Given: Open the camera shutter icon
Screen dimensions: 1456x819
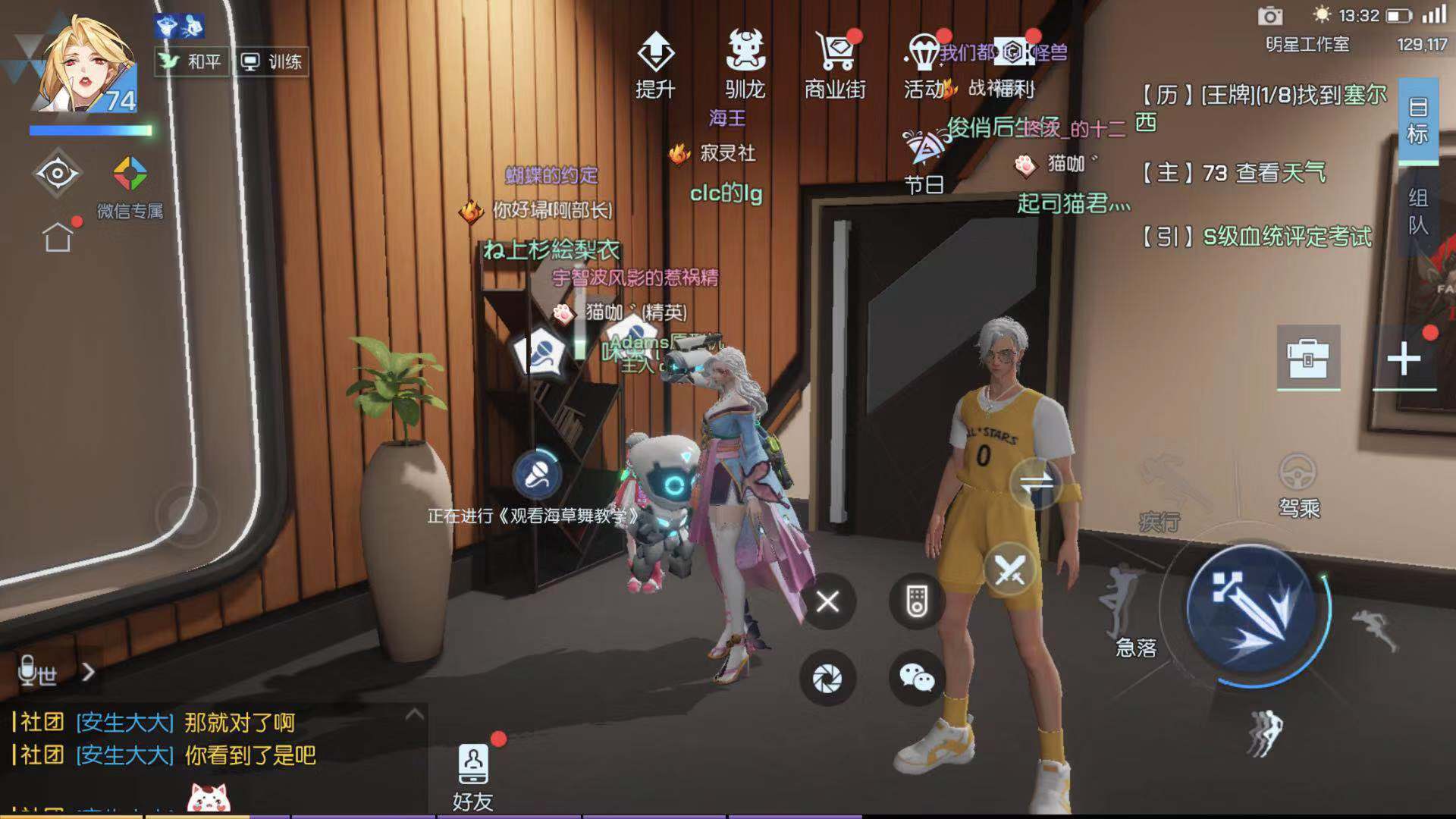Looking at the screenshot, I should [827, 678].
